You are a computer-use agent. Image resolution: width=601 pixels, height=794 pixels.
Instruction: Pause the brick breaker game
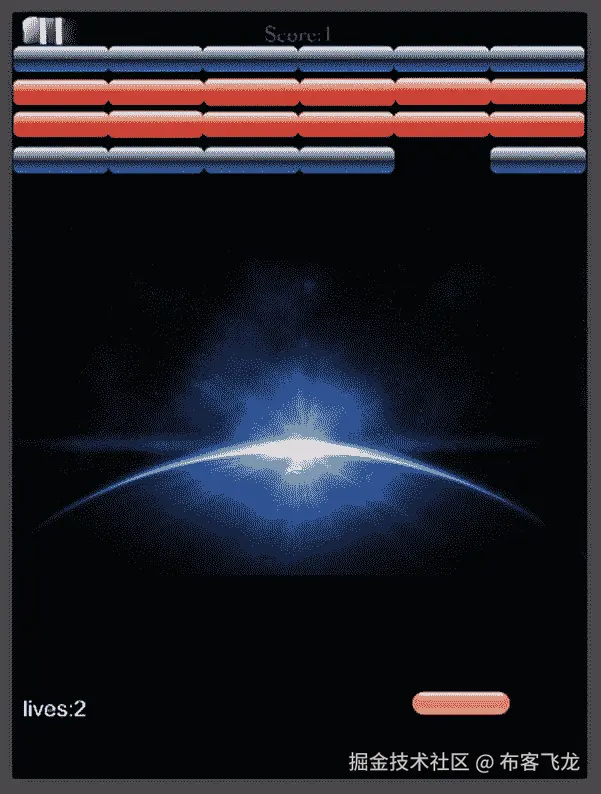pos(43,31)
